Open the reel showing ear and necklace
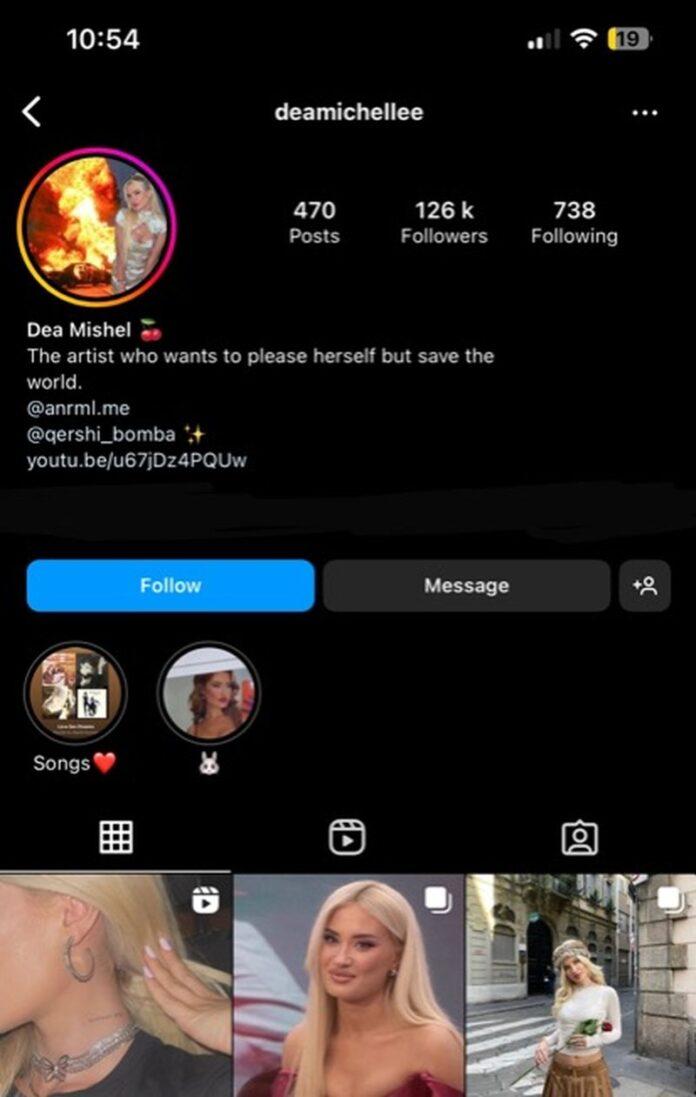Image resolution: width=696 pixels, height=1097 pixels. pos(115,985)
